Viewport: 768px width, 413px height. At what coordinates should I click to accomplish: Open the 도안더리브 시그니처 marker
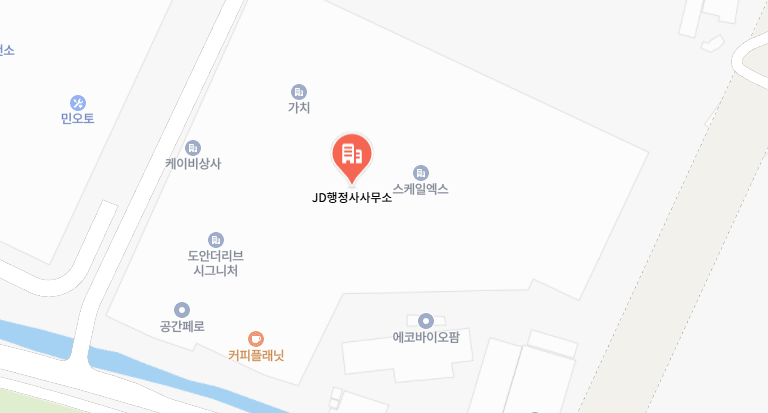[x=215, y=240]
